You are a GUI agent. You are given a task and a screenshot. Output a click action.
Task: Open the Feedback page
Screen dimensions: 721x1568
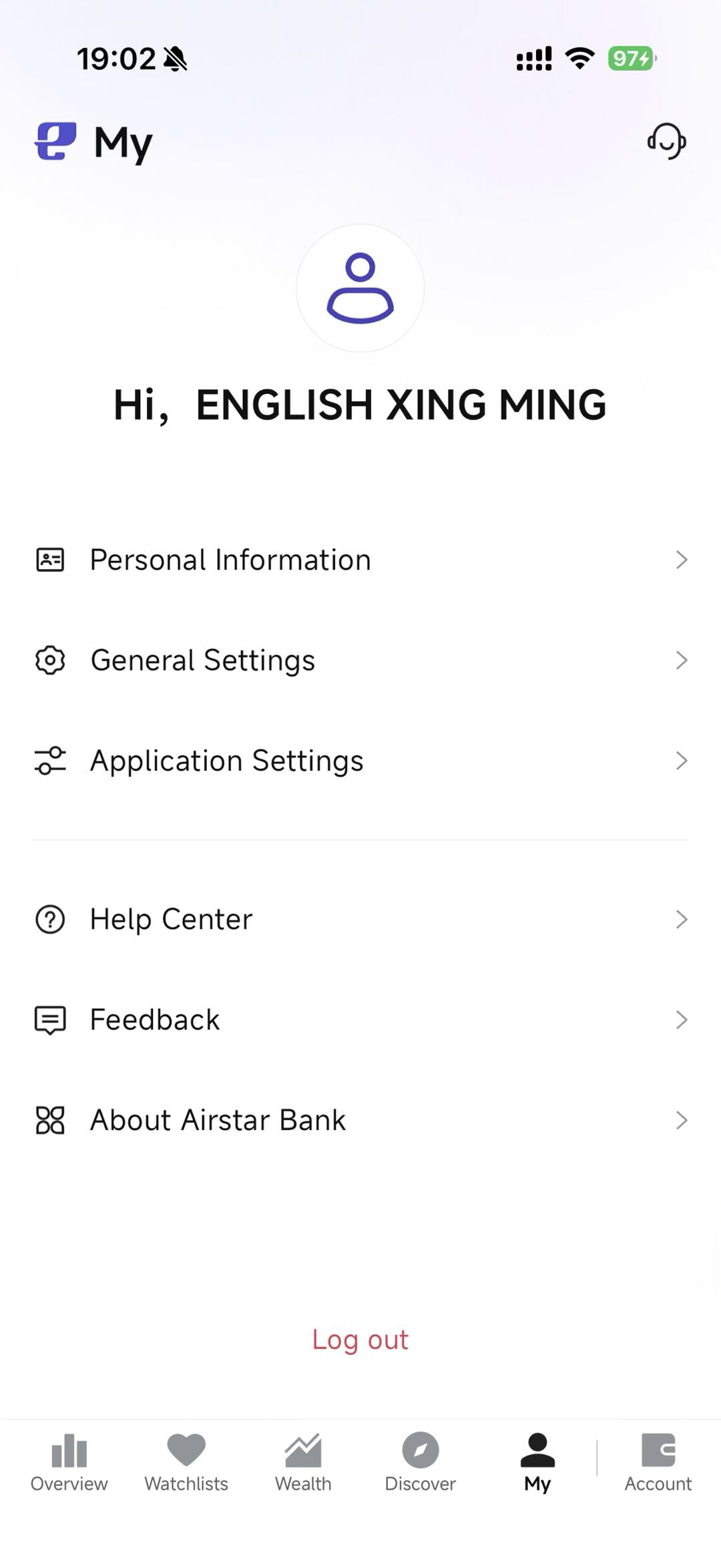(360, 1020)
